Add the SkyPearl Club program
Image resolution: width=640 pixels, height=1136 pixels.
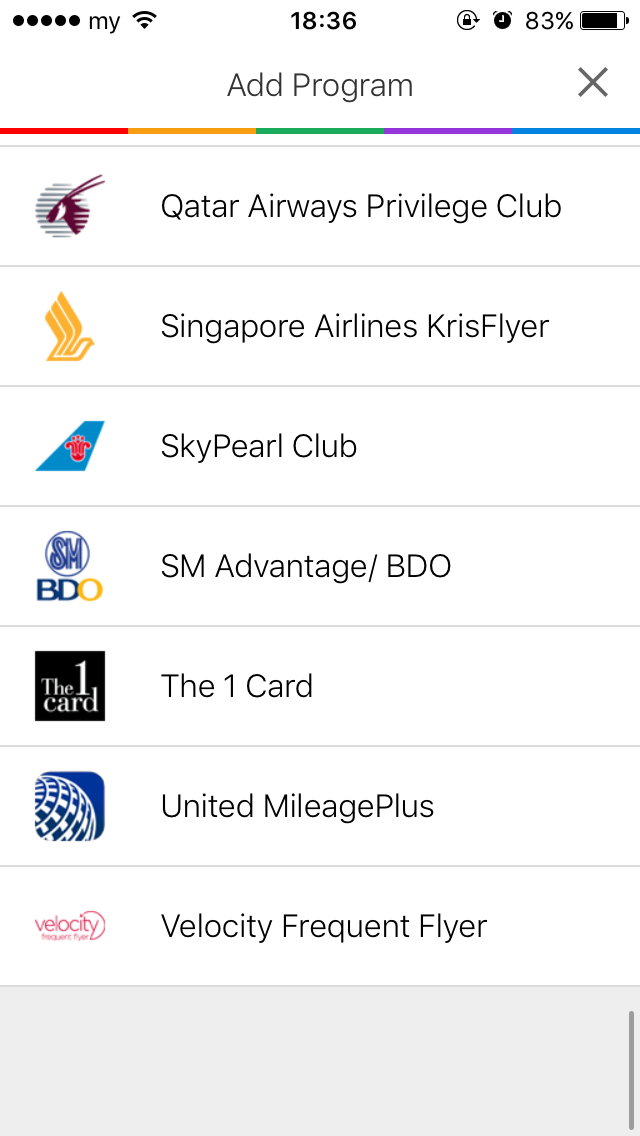tap(259, 447)
